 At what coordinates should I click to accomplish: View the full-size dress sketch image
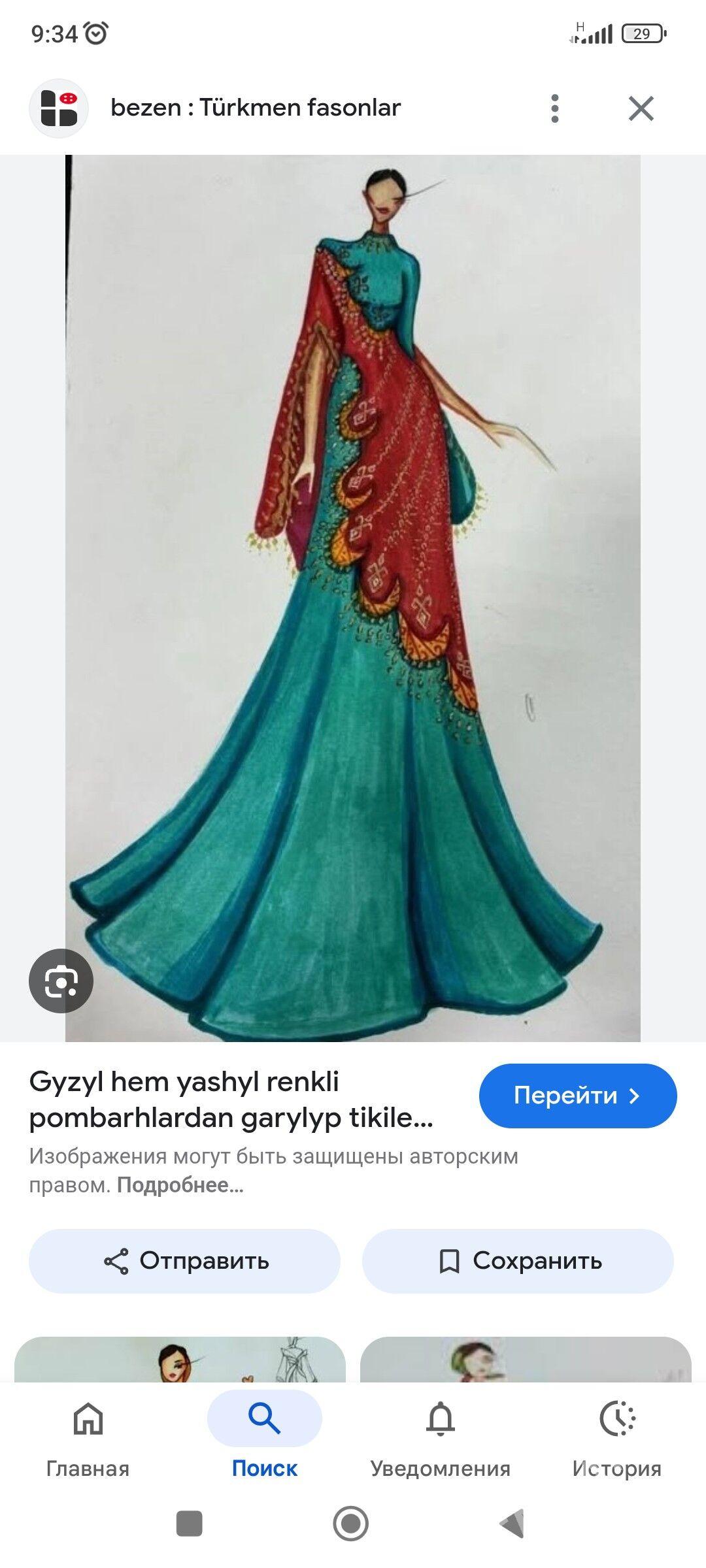tap(353, 598)
